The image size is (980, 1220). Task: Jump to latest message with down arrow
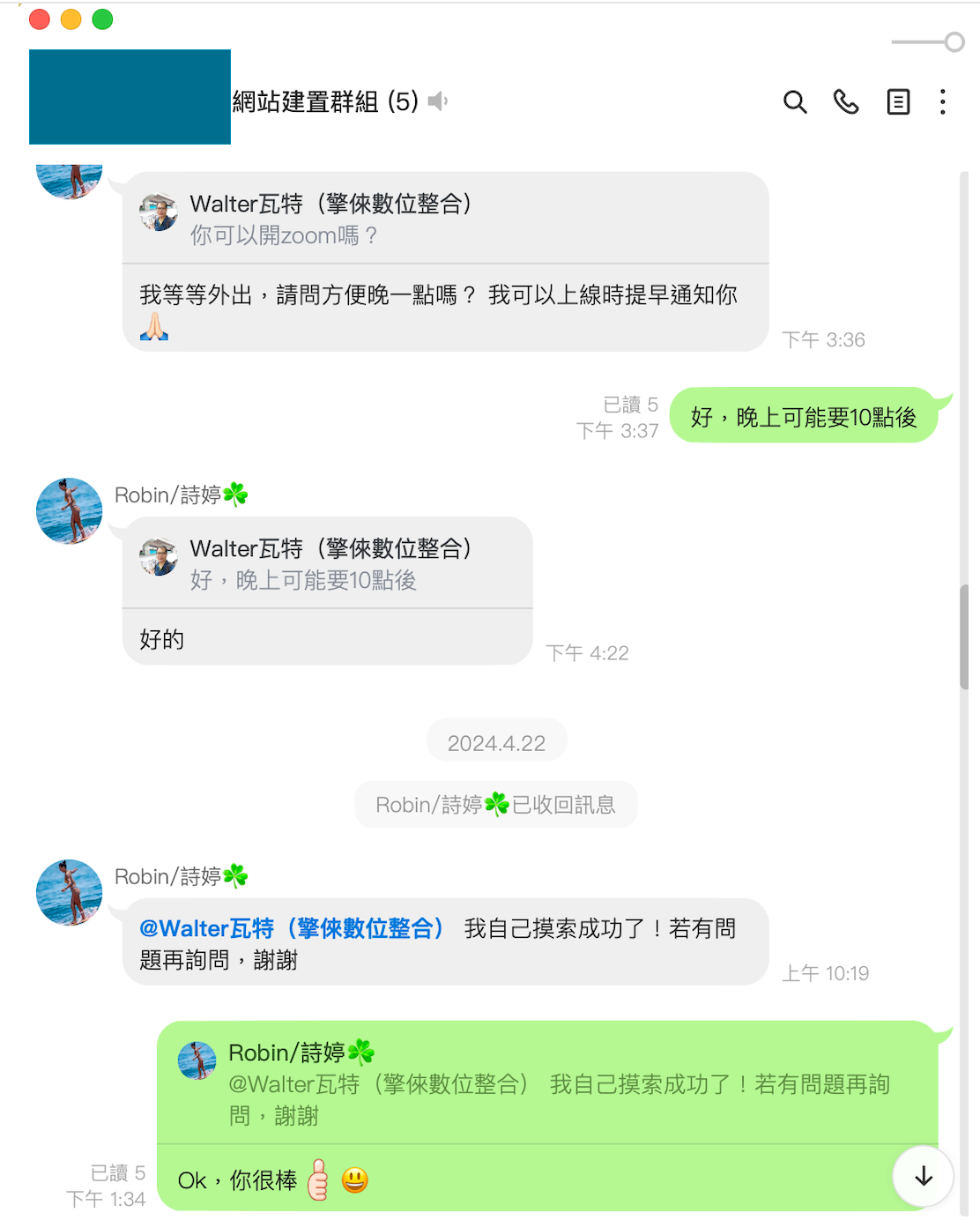[x=923, y=1176]
